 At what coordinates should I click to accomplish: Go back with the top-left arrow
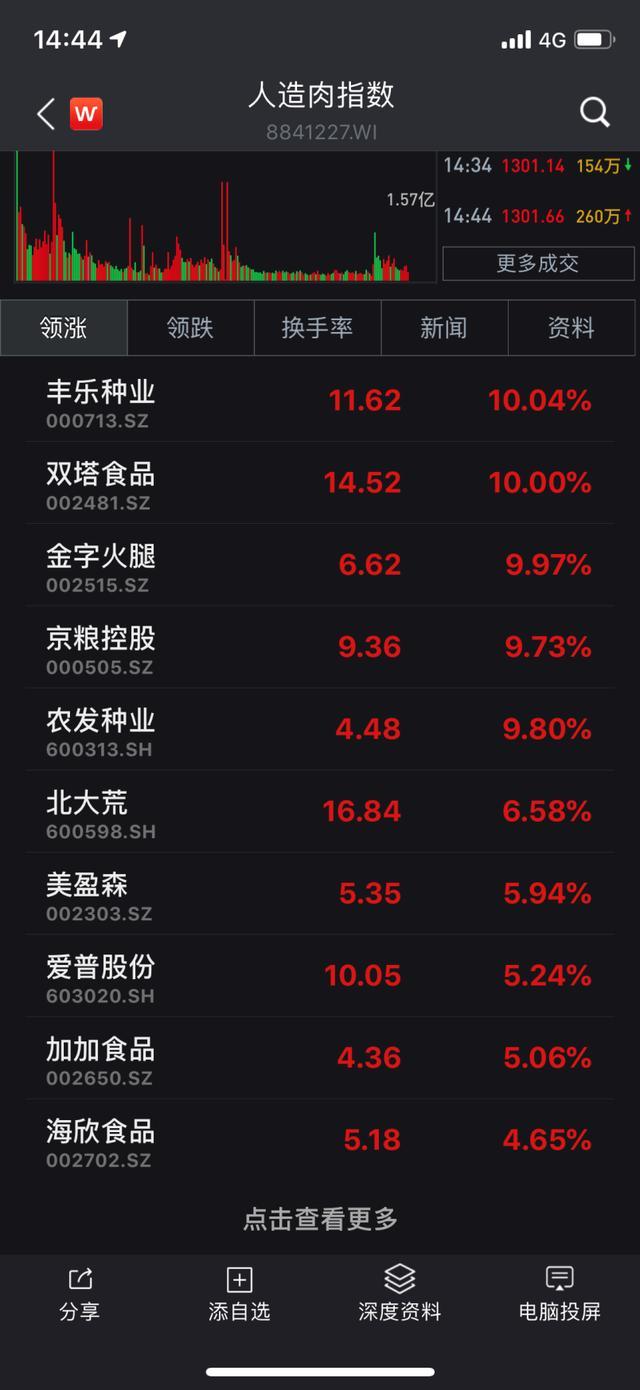(45, 113)
